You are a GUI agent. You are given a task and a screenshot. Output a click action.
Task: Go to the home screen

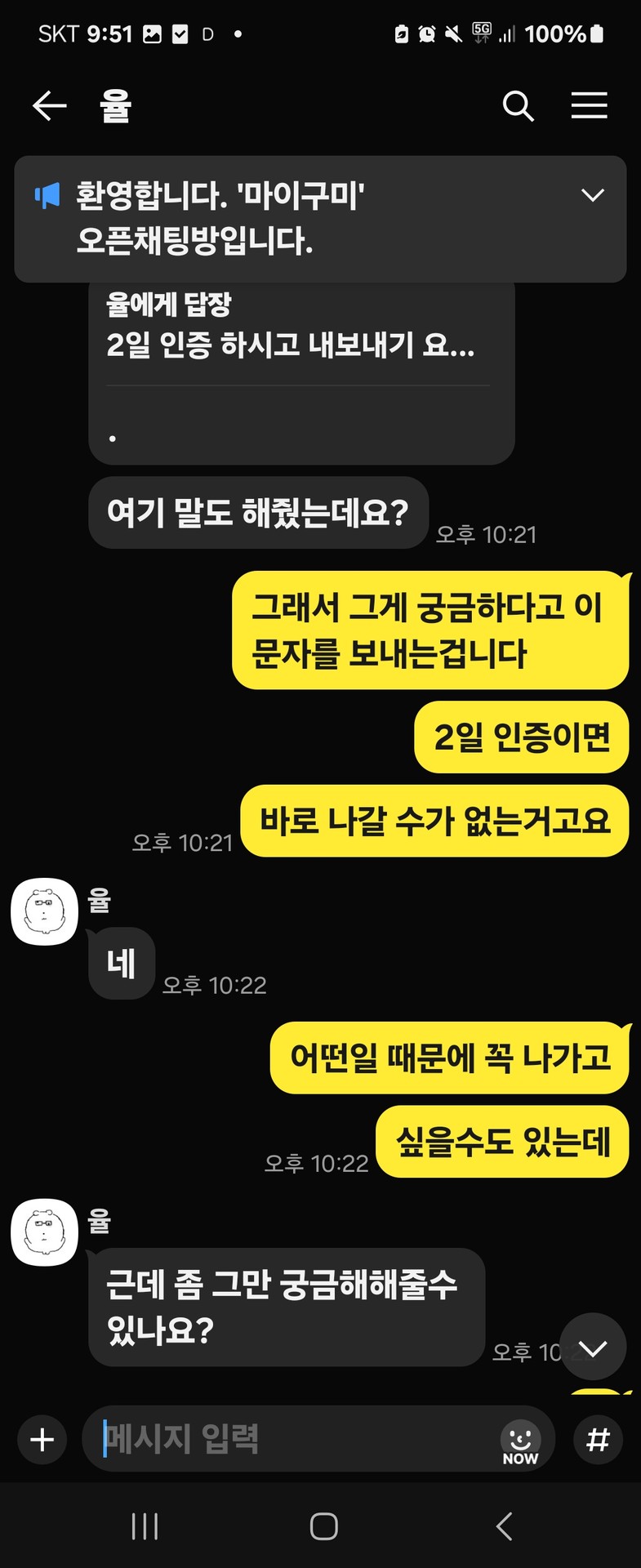pos(323,1526)
